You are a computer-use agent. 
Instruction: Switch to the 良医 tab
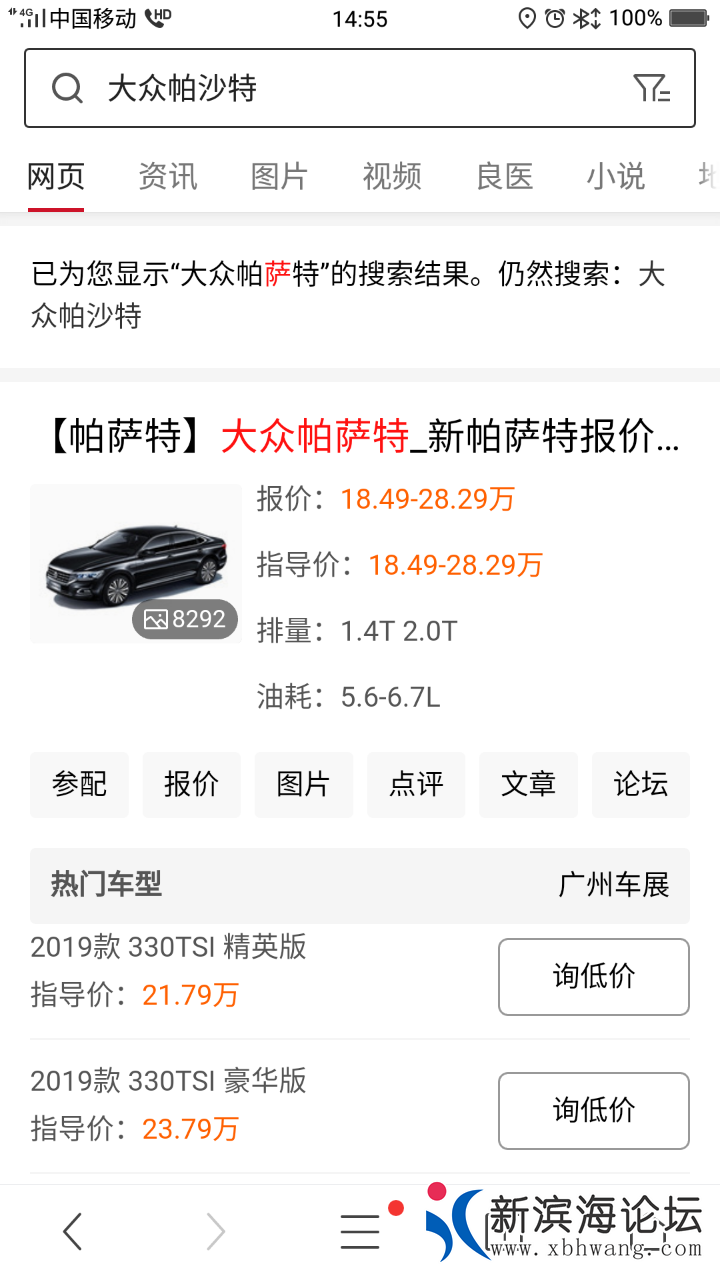coord(504,177)
